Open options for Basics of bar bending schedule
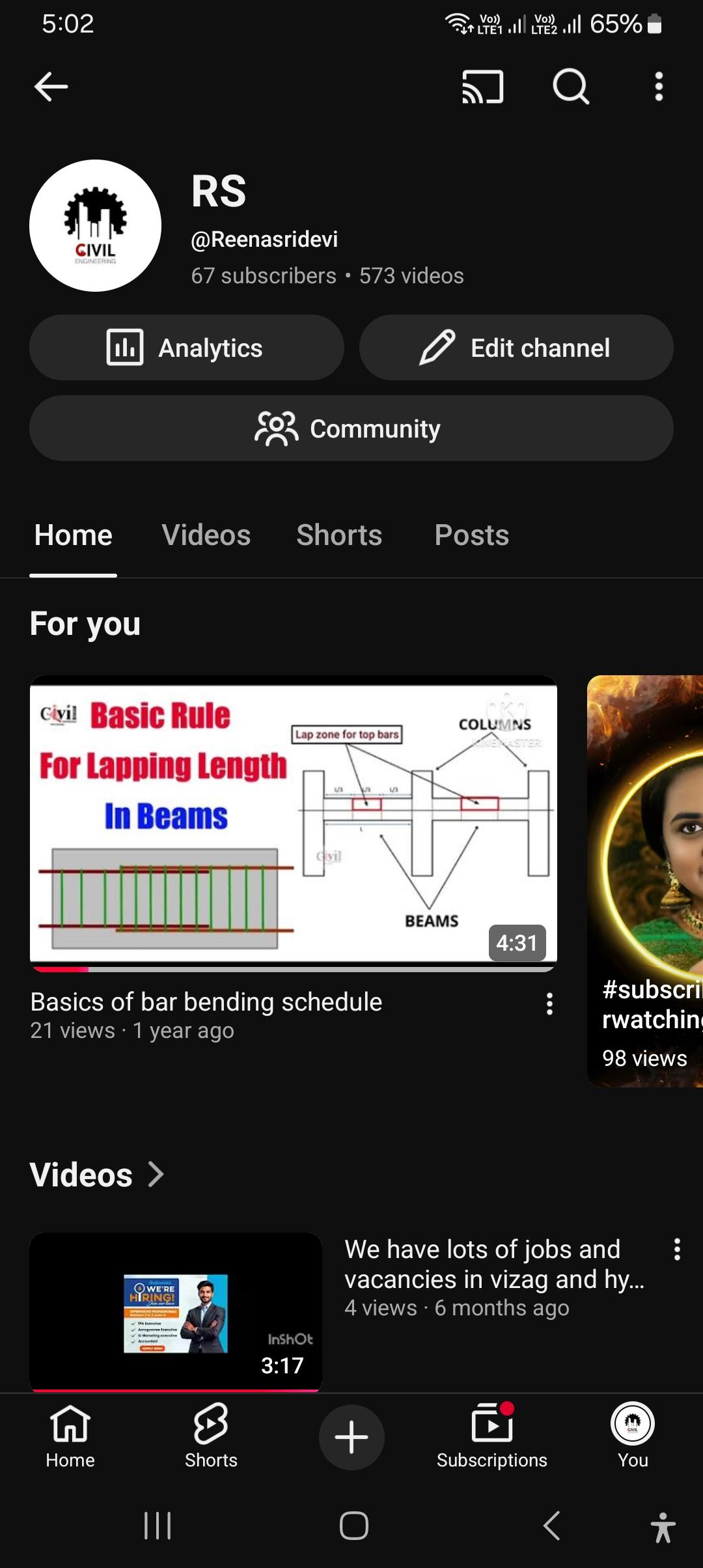 click(x=550, y=1003)
